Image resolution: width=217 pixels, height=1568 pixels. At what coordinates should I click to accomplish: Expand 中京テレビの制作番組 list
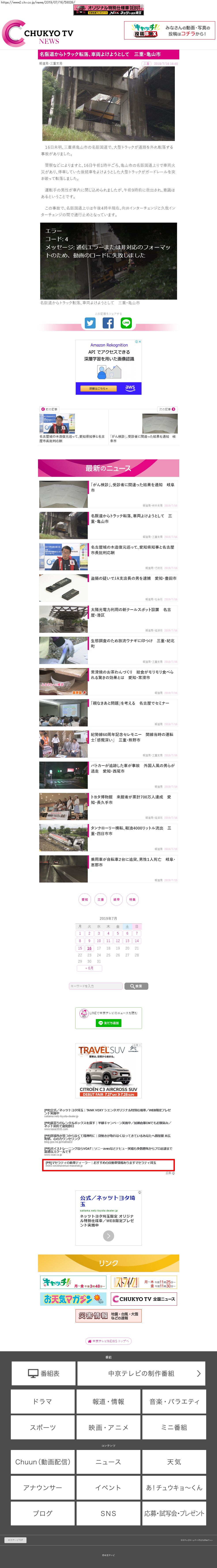pyautogui.click(x=141, y=1373)
